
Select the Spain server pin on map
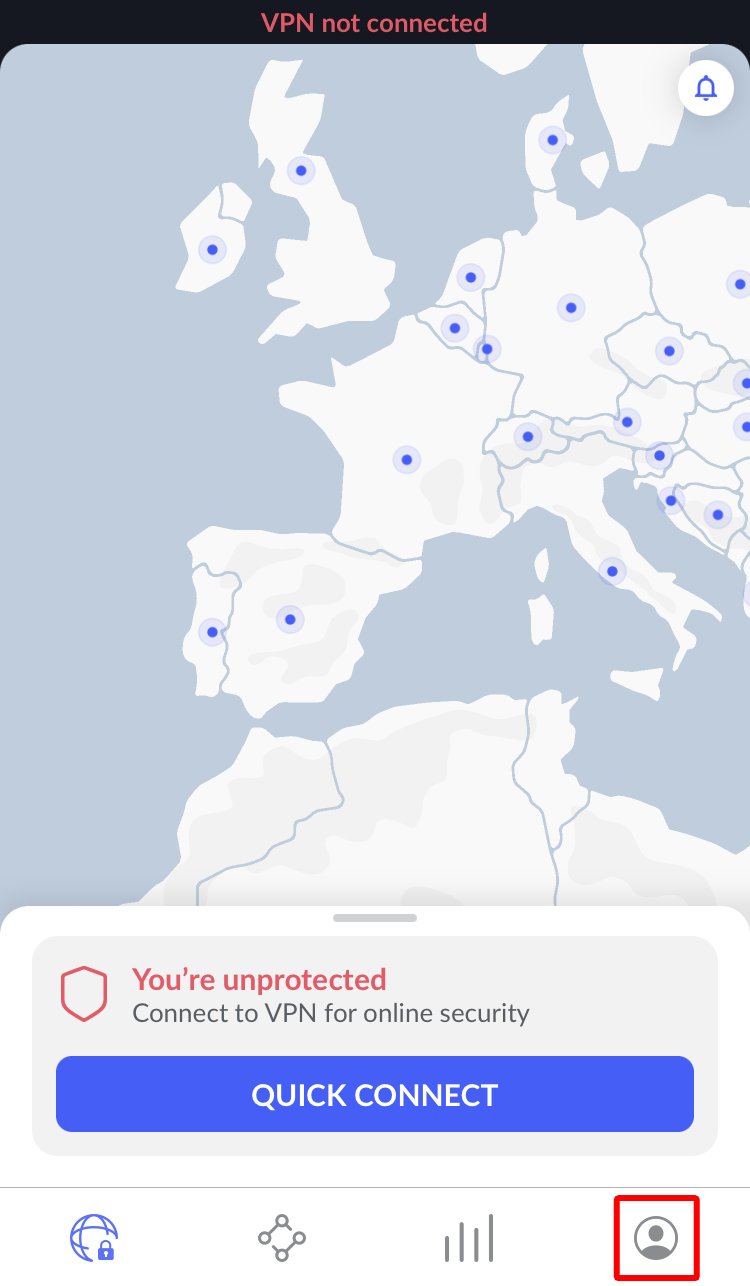[290, 620]
